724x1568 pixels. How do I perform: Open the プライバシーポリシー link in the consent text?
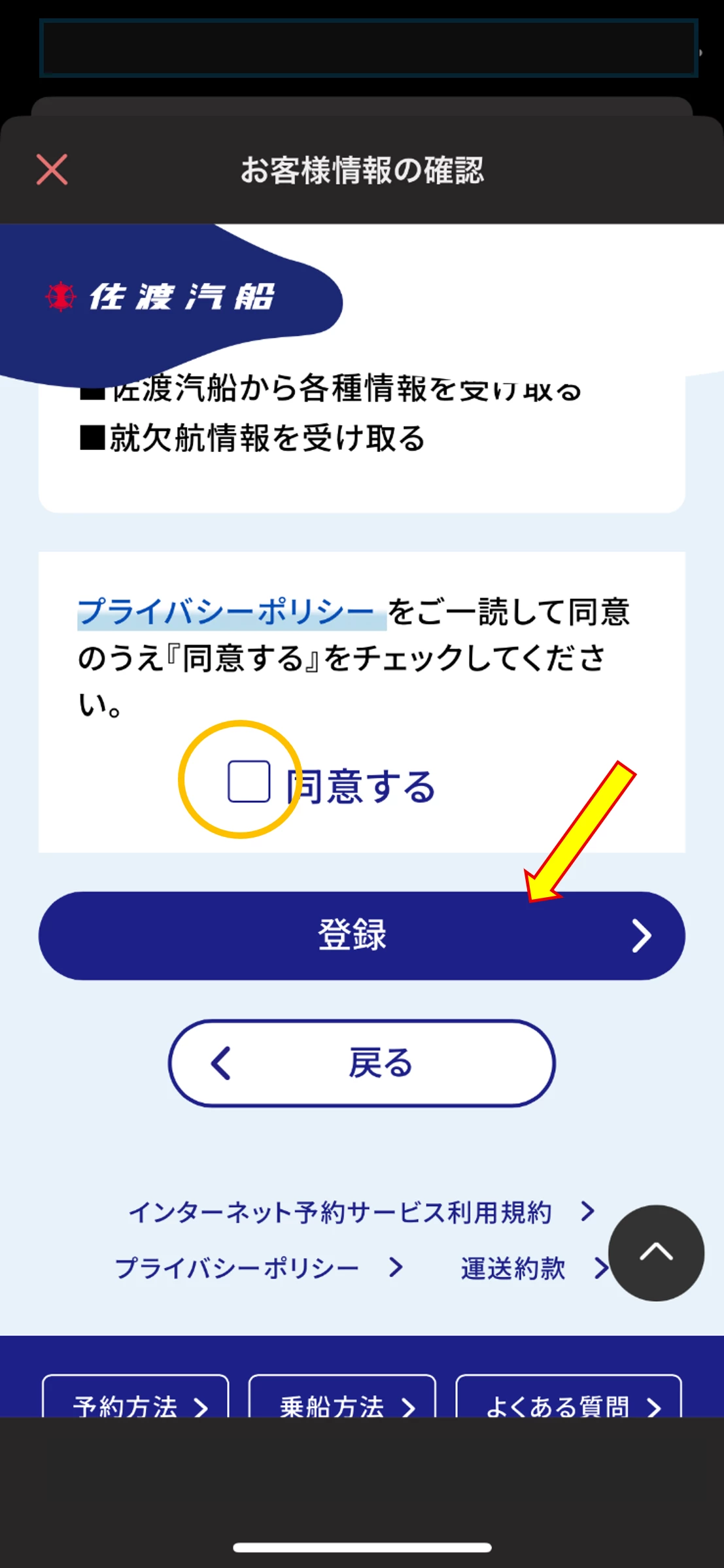[226, 613]
